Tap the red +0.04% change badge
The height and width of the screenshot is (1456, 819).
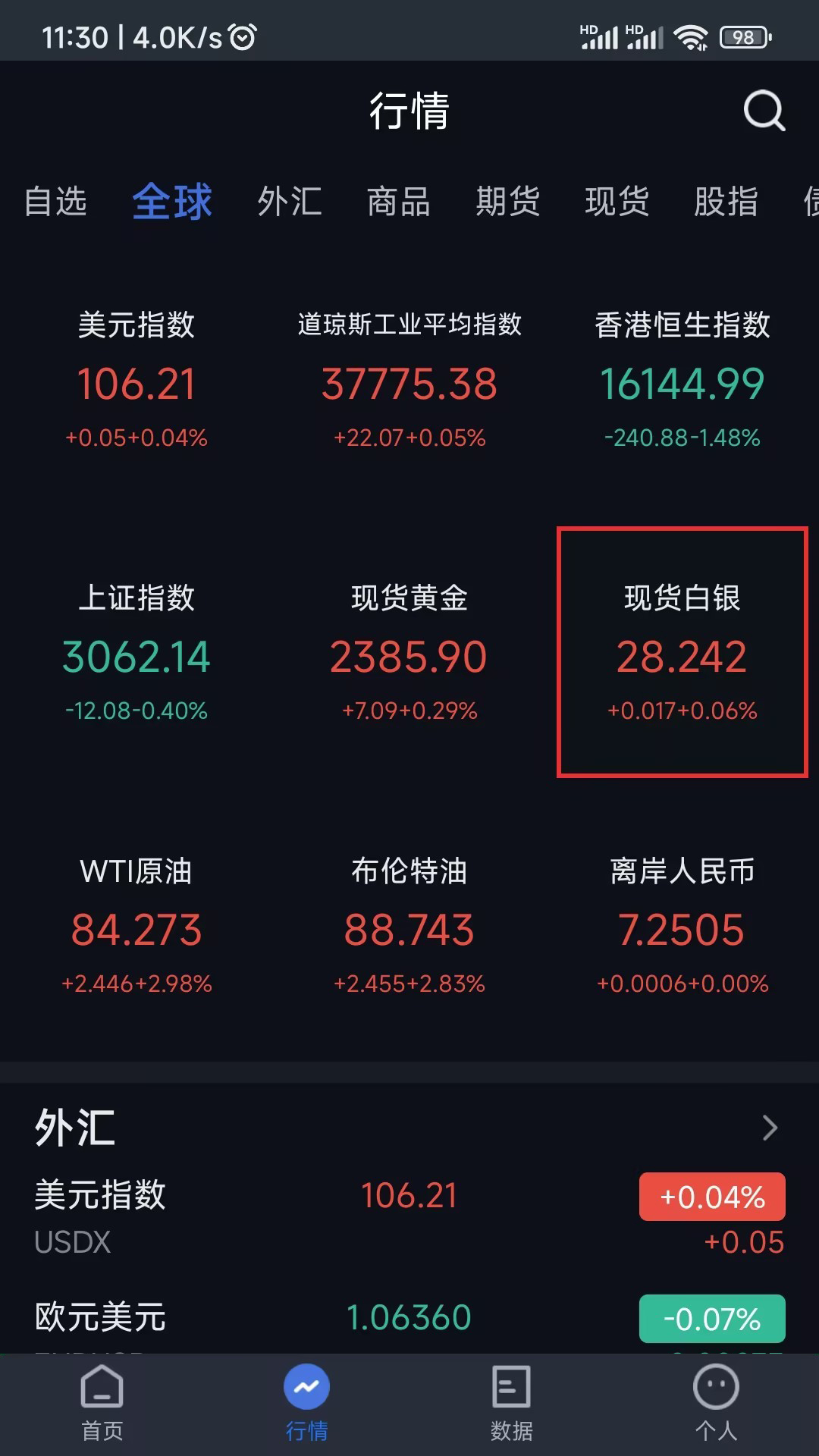pos(711,1196)
